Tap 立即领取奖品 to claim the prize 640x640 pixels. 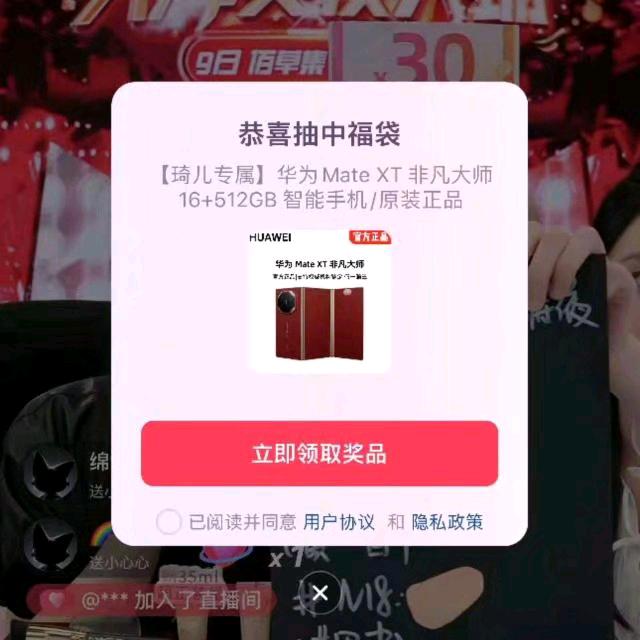click(319, 453)
